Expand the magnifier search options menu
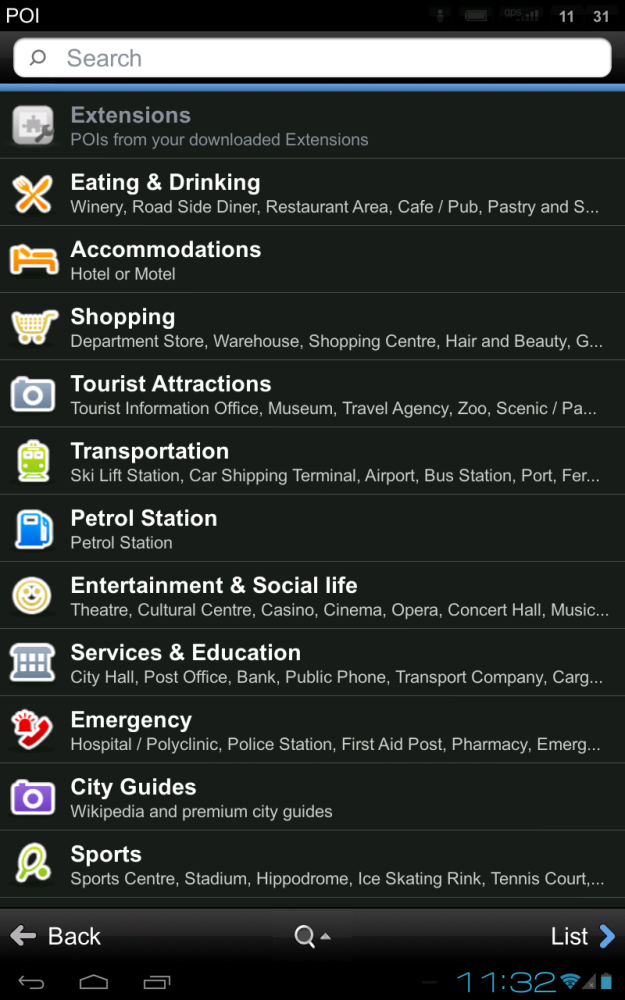The image size is (625, 1000). (x=312, y=936)
